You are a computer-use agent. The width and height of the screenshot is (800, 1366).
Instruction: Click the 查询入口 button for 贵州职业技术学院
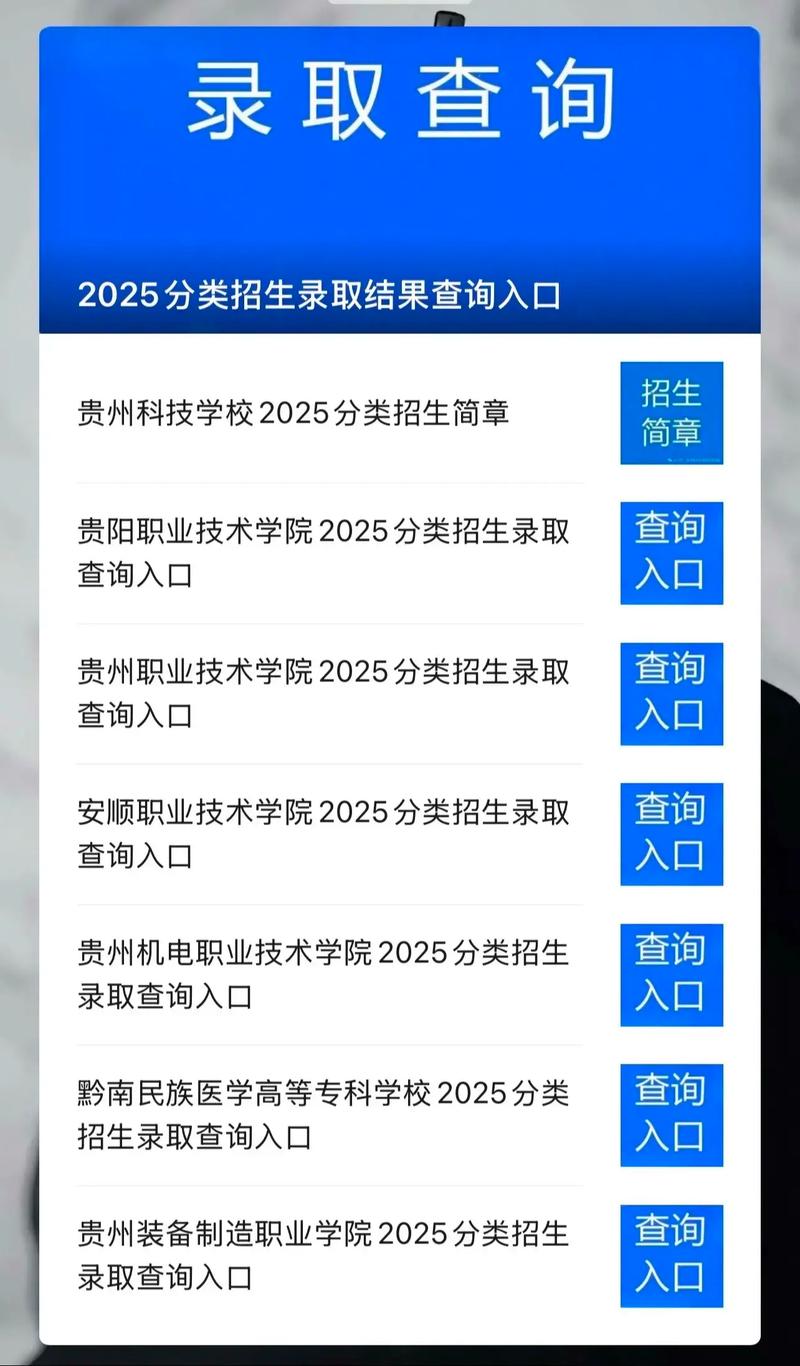(671, 694)
